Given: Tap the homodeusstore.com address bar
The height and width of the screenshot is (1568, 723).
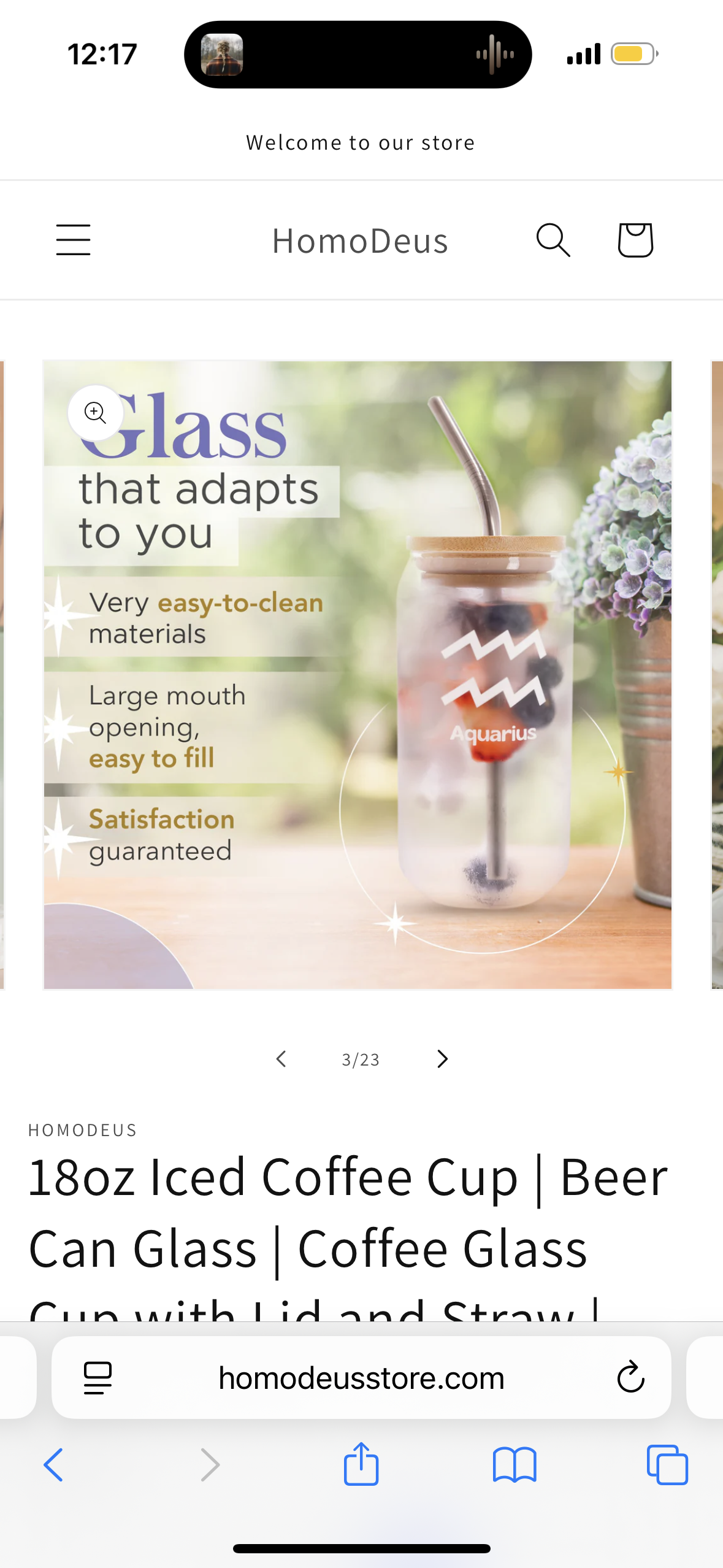Looking at the screenshot, I should tap(361, 1378).
